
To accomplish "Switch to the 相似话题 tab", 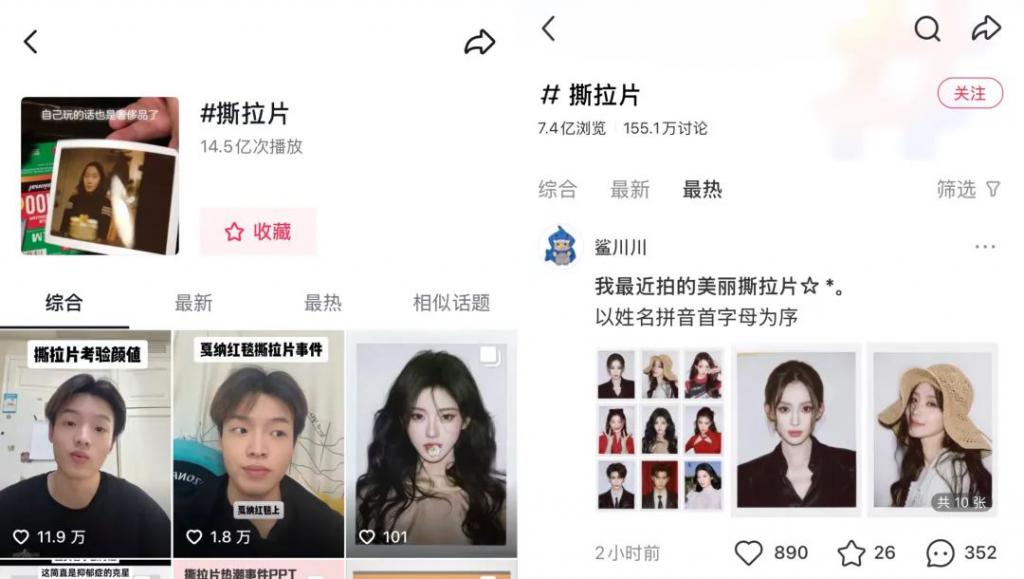I will pyautogui.click(x=451, y=303).
